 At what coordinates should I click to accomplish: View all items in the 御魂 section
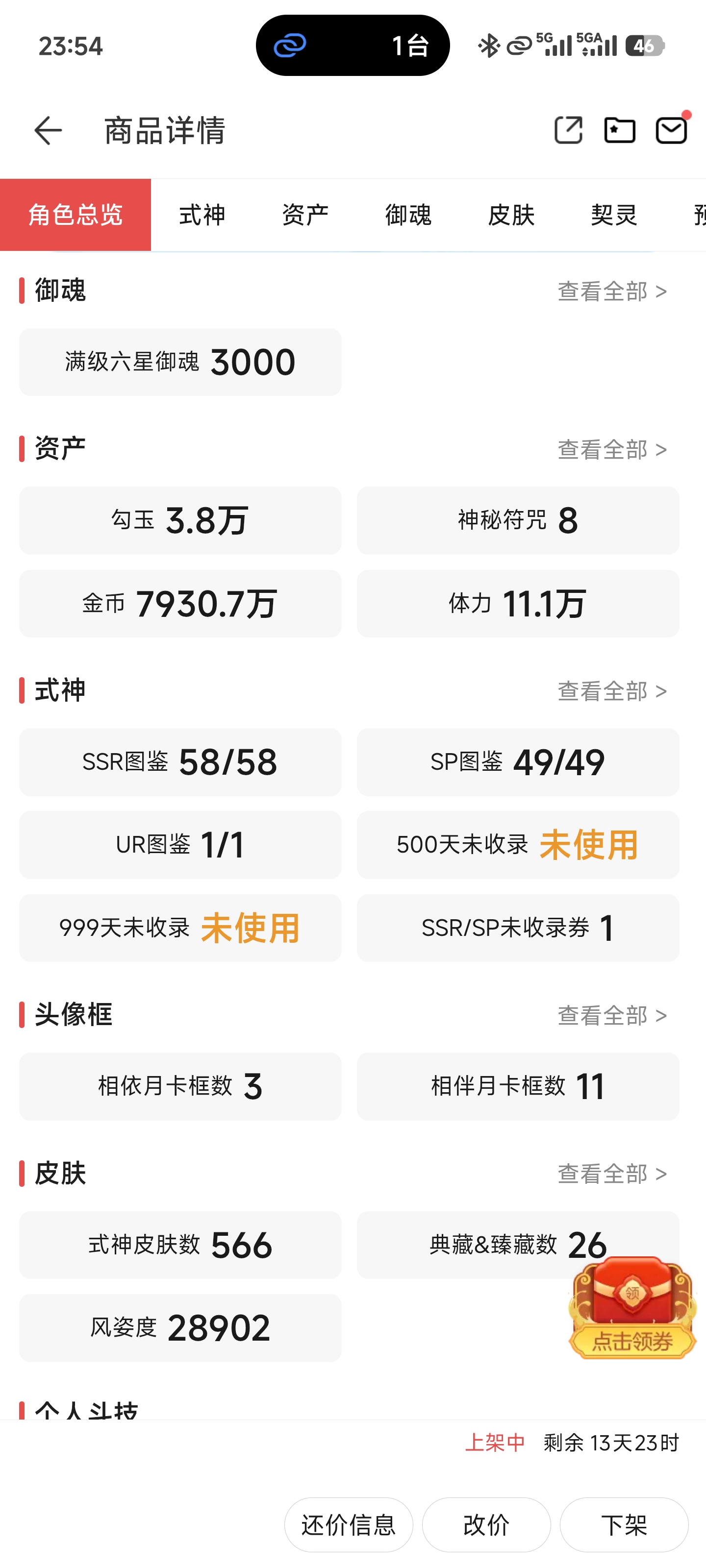tap(611, 292)
